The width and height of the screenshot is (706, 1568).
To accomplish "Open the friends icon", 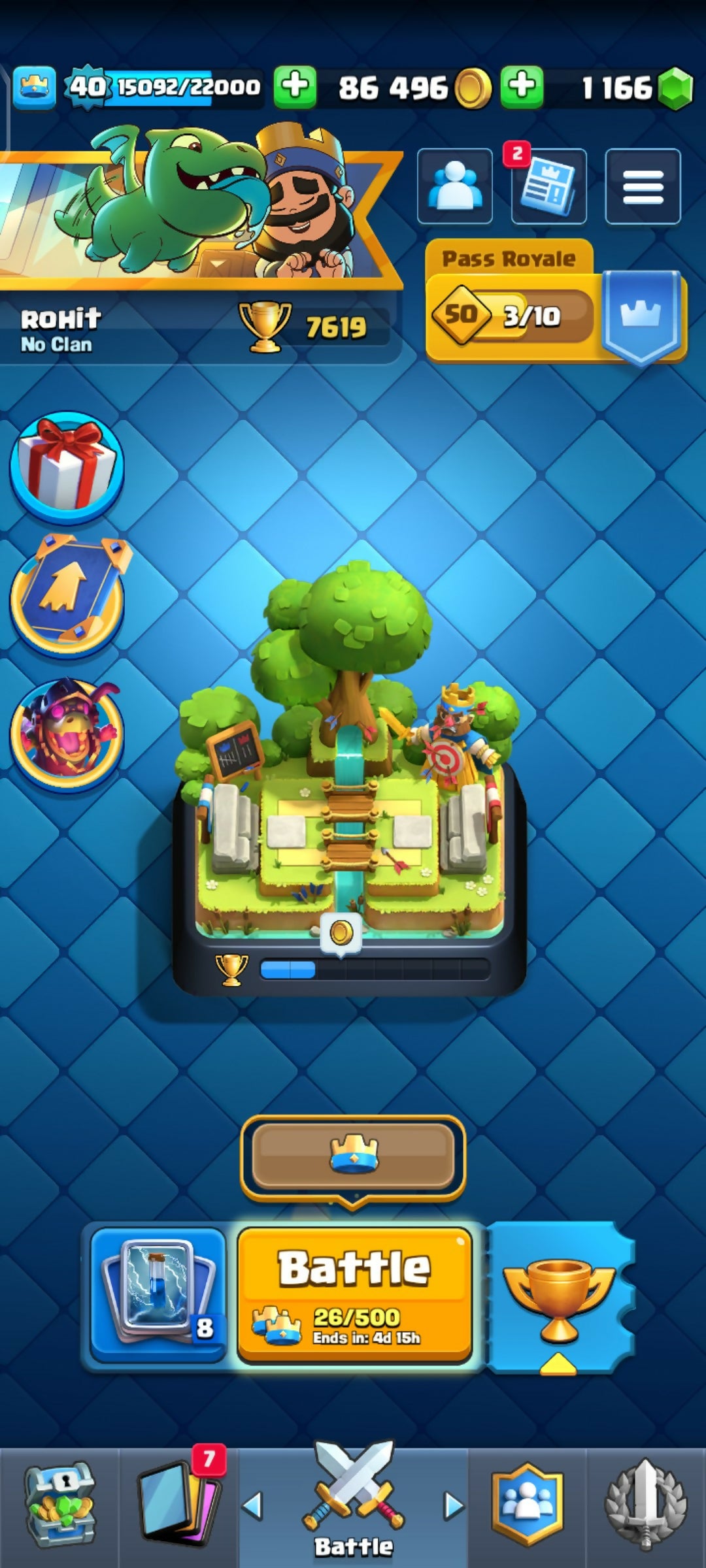I will pyautogui.click(x=454, y=186).
